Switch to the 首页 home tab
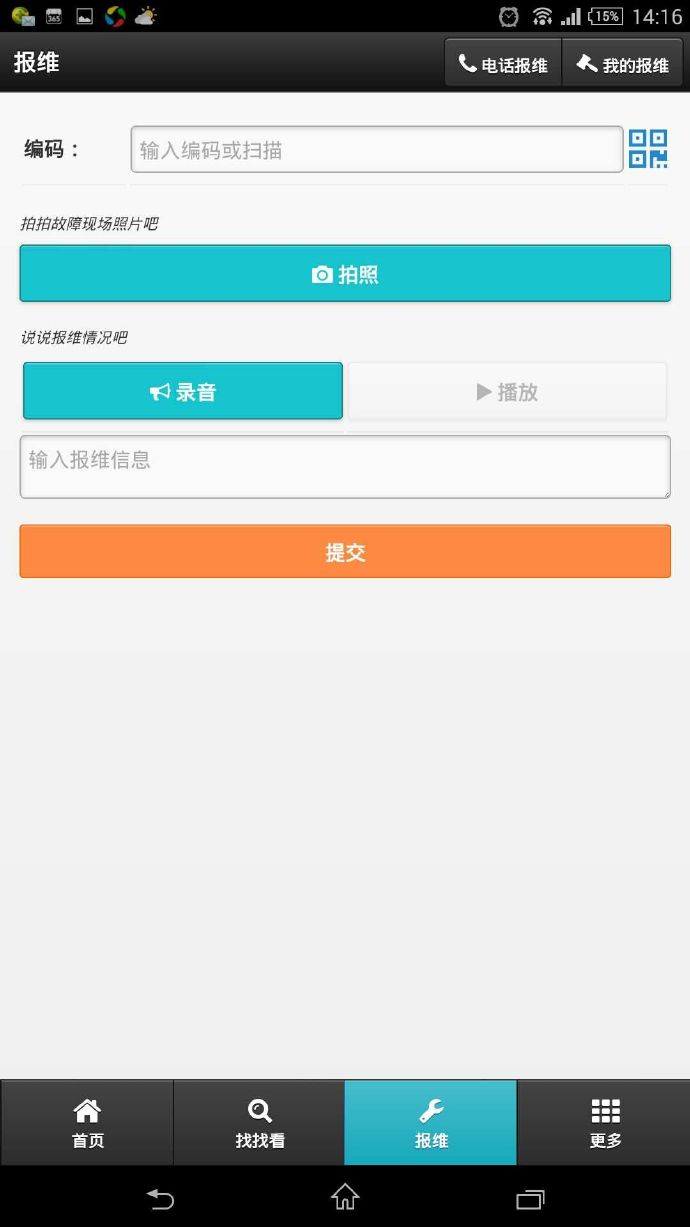 [87, 1122]
